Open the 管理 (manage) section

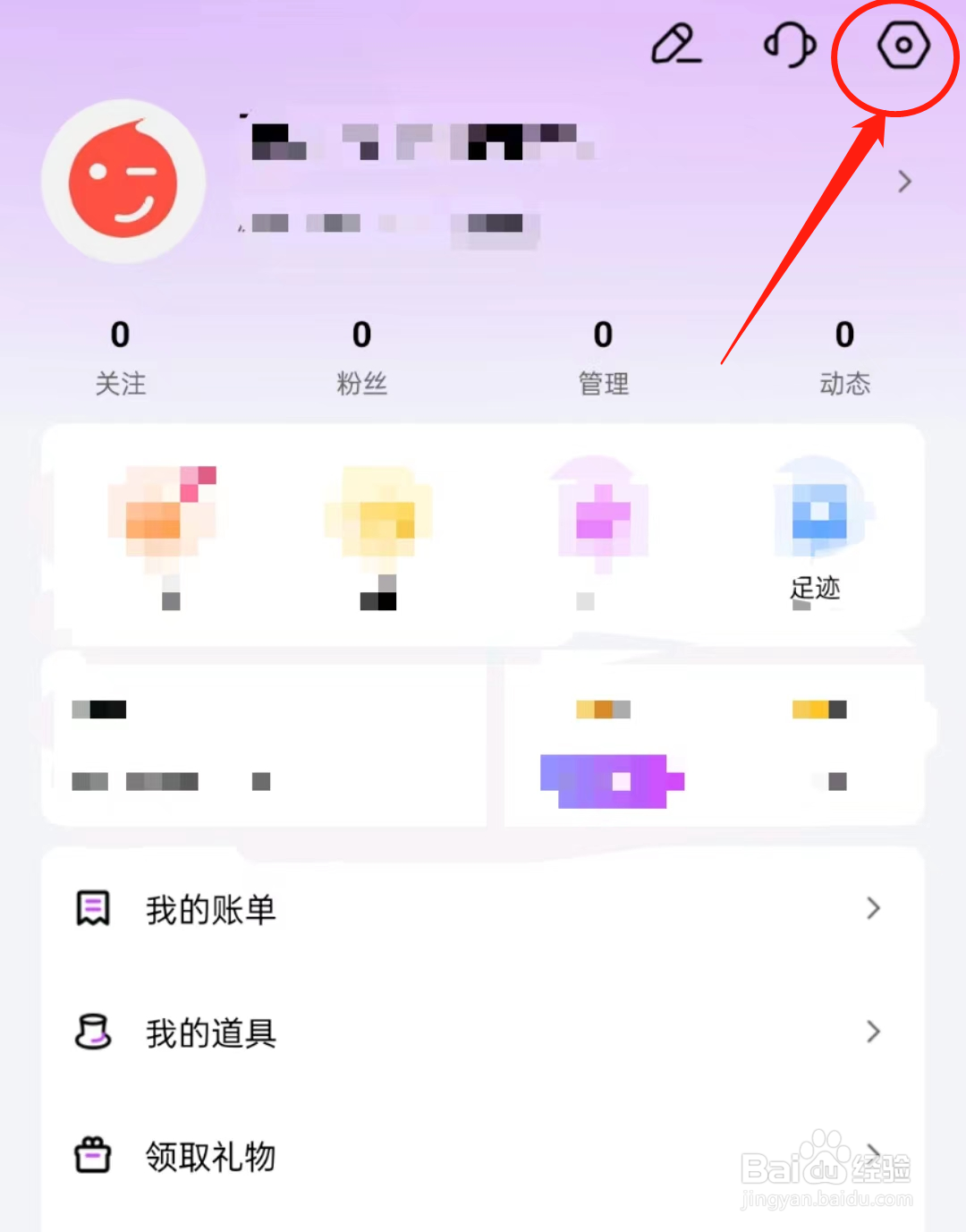pyautogui.click(x=603, y=358)
